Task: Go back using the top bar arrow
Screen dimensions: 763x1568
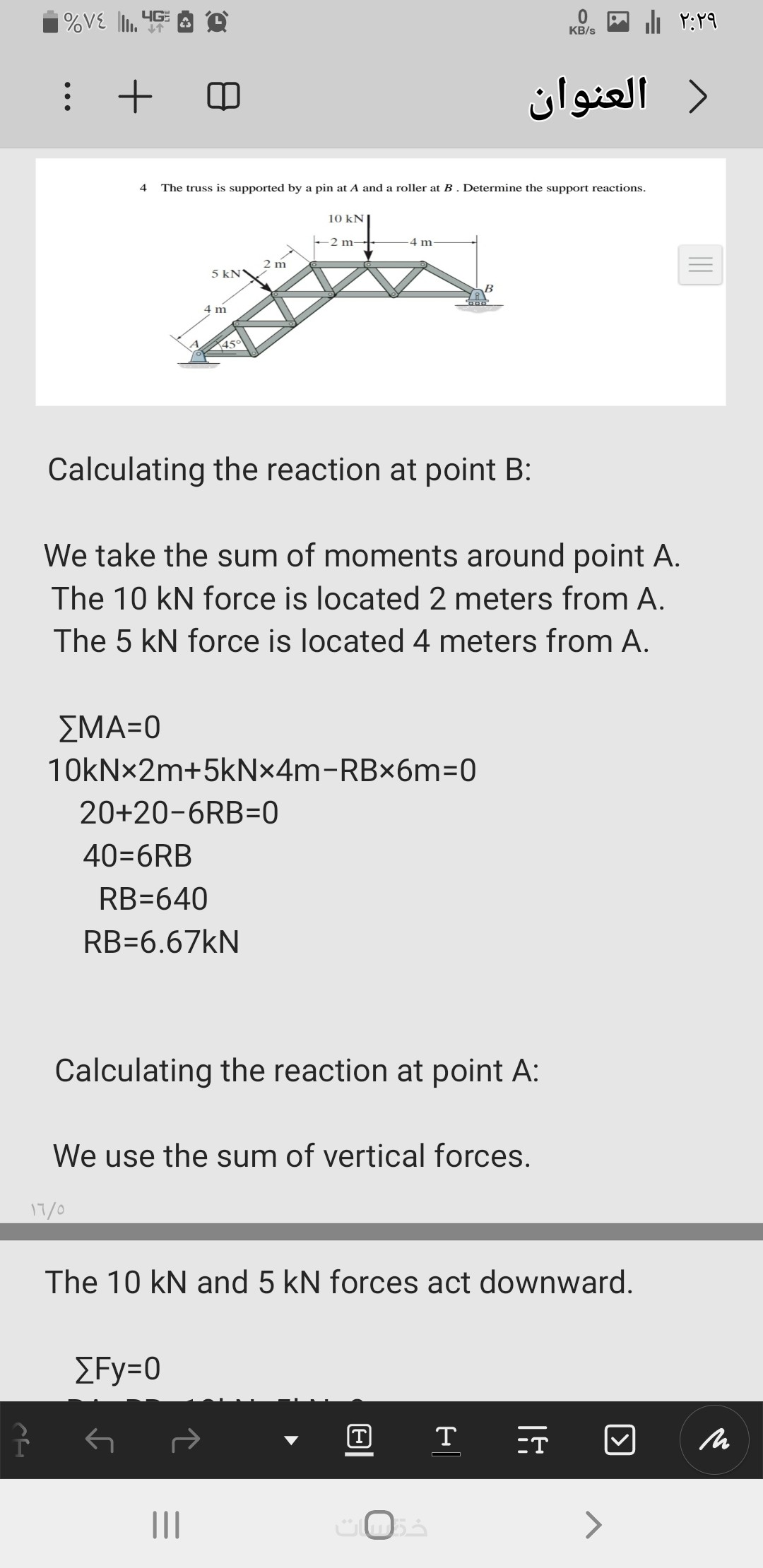Action: tap(697, 98)
